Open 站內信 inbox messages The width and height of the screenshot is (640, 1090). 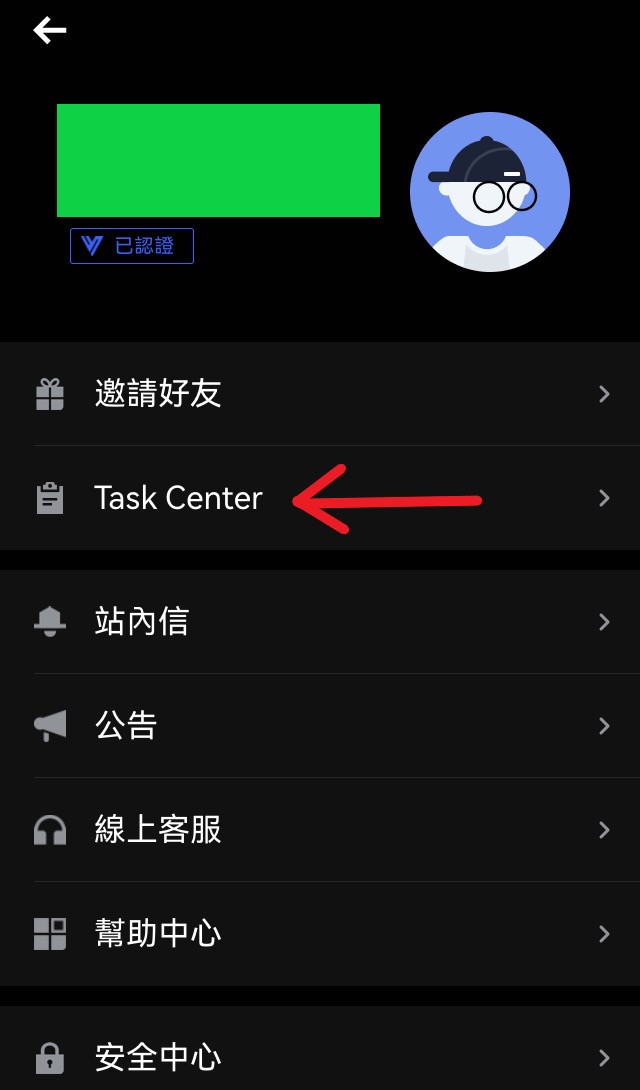point(320,622)
